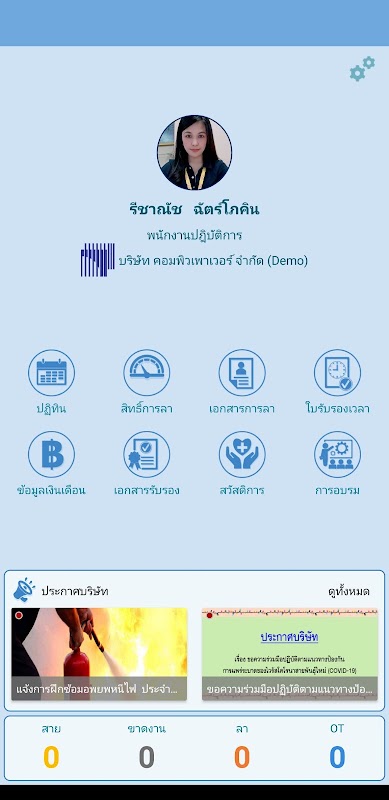Open the fire drill announcement card
389x800 pixels.
99,654
